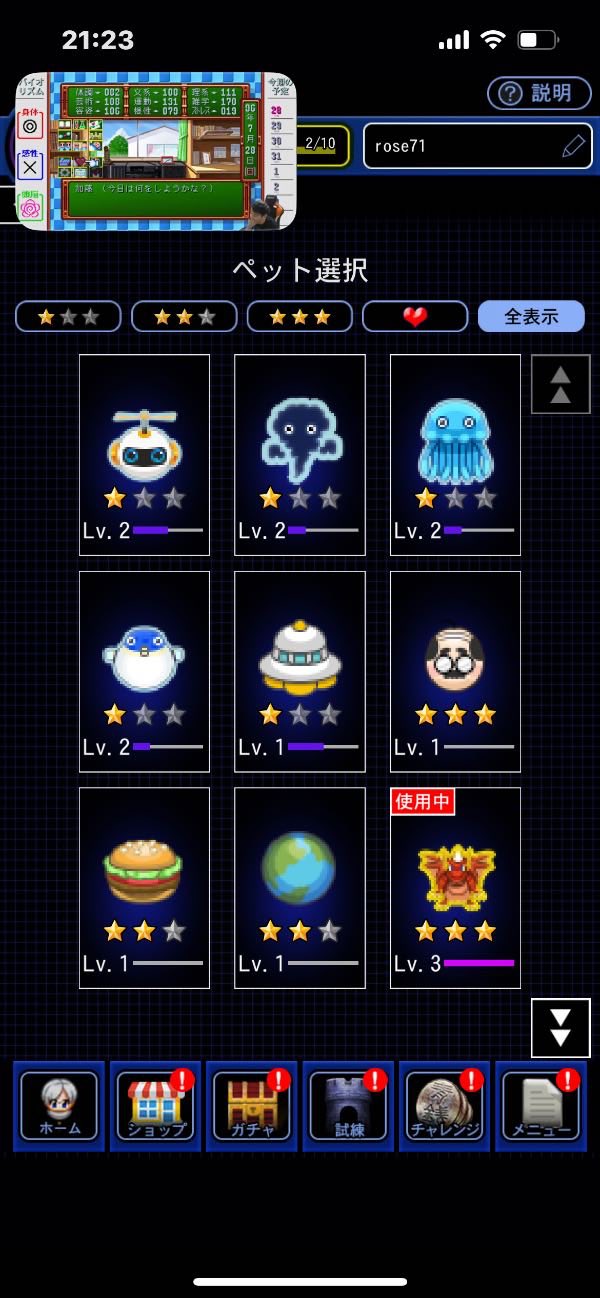Choose the blue jellyfish pet

455,455
